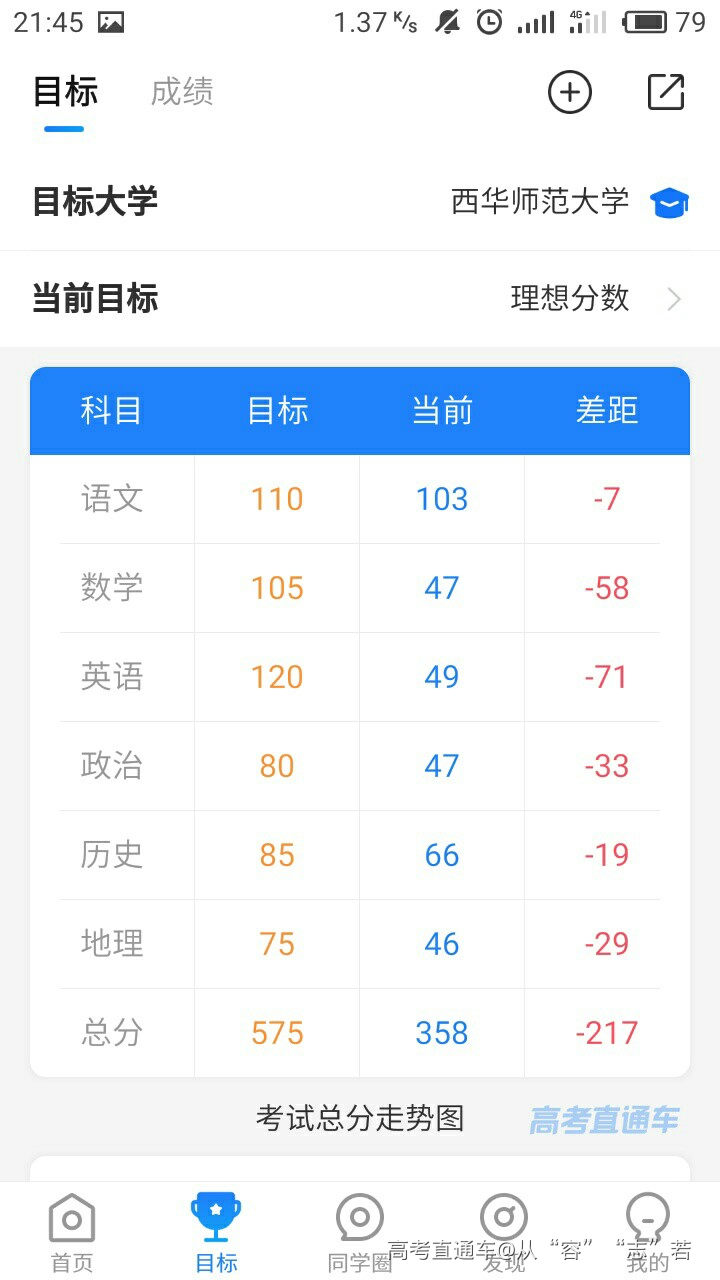Image resolution: width=720 pixels, height=1280 pixels.
Task: Select the 目标 top tab
Action: pos(65,92)
